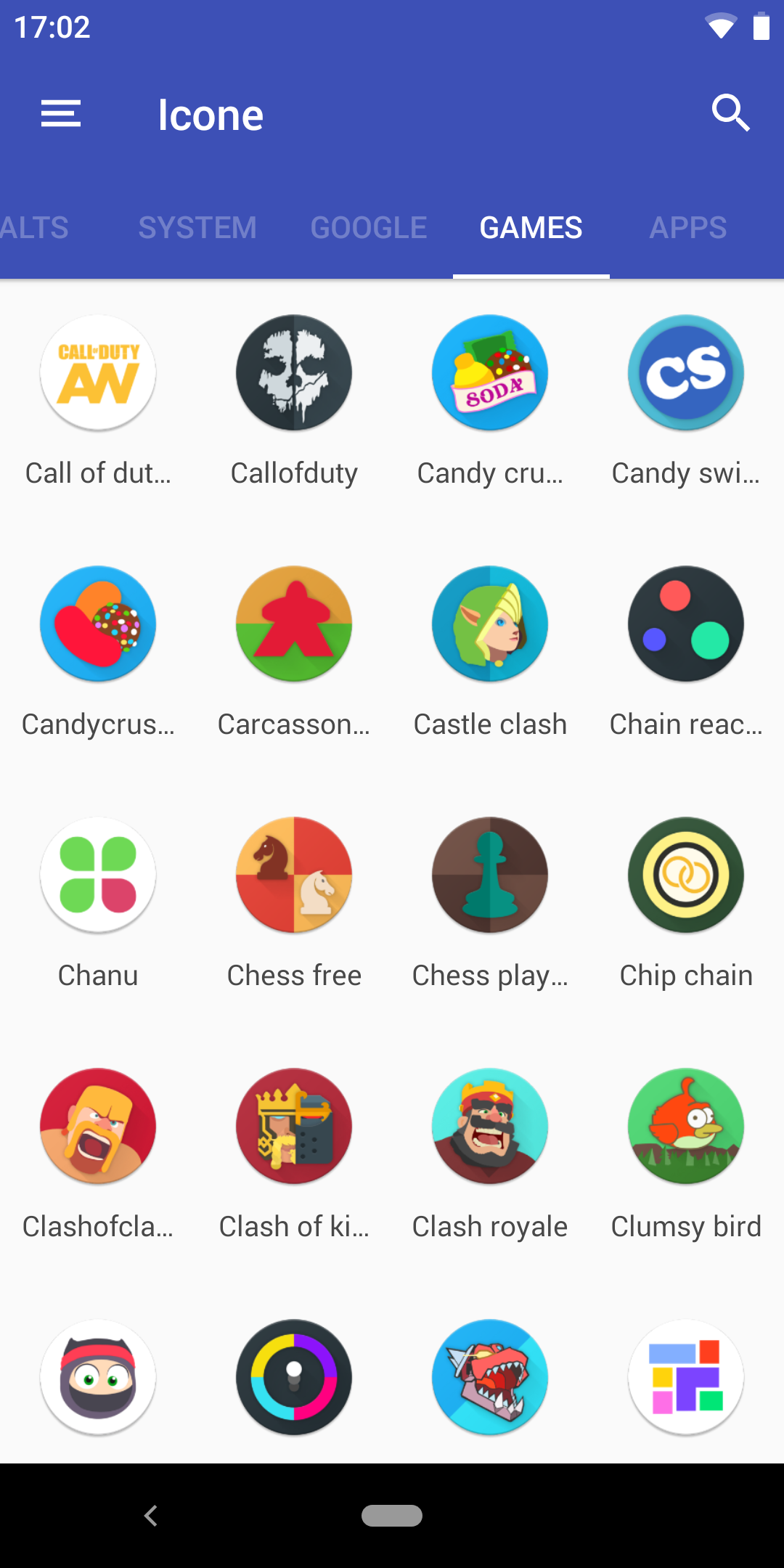Open the search icon in the app bar
Image resolution: width=784 pixels, height=1568 pixels.
pyautogui.click(x=730, y=113)
